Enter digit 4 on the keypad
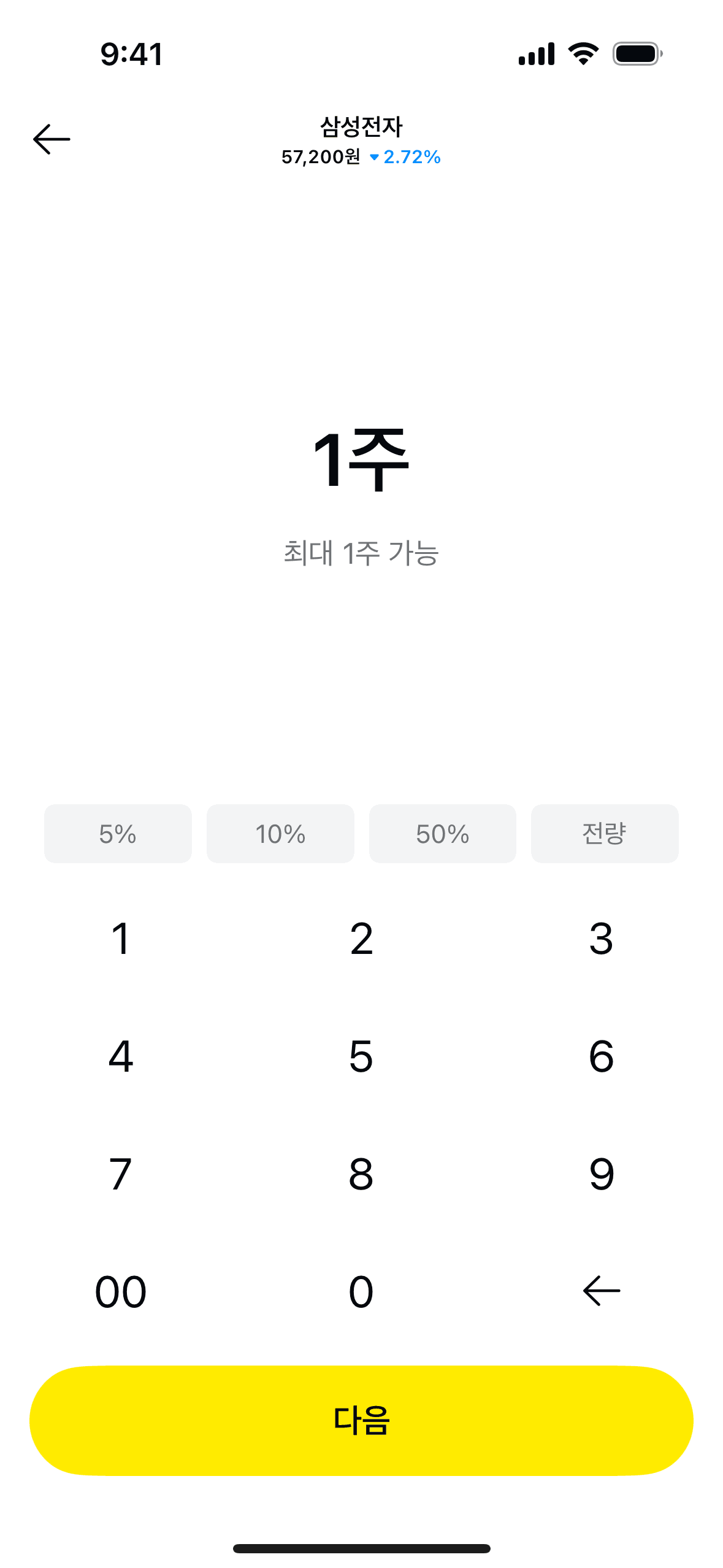 [x=121, y=1056]
